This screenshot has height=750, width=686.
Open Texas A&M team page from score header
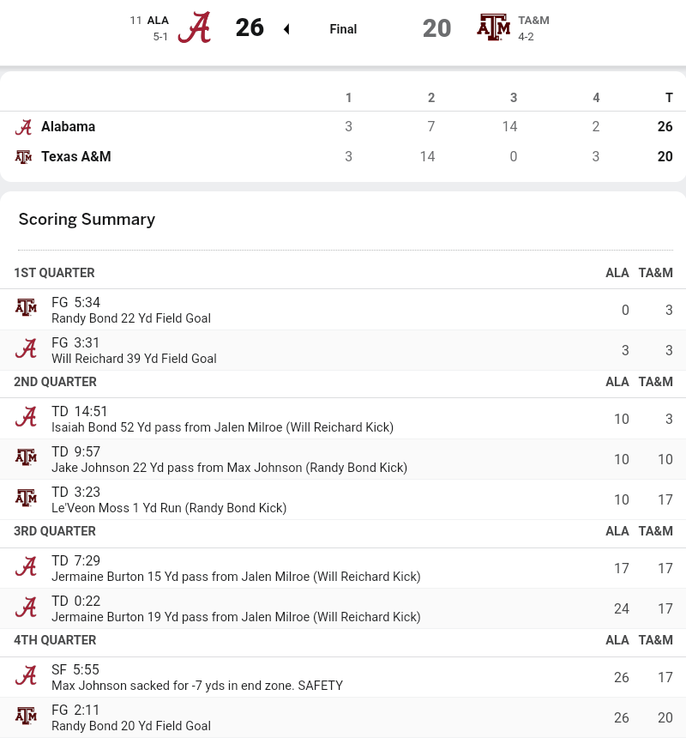tap(493, 28)
